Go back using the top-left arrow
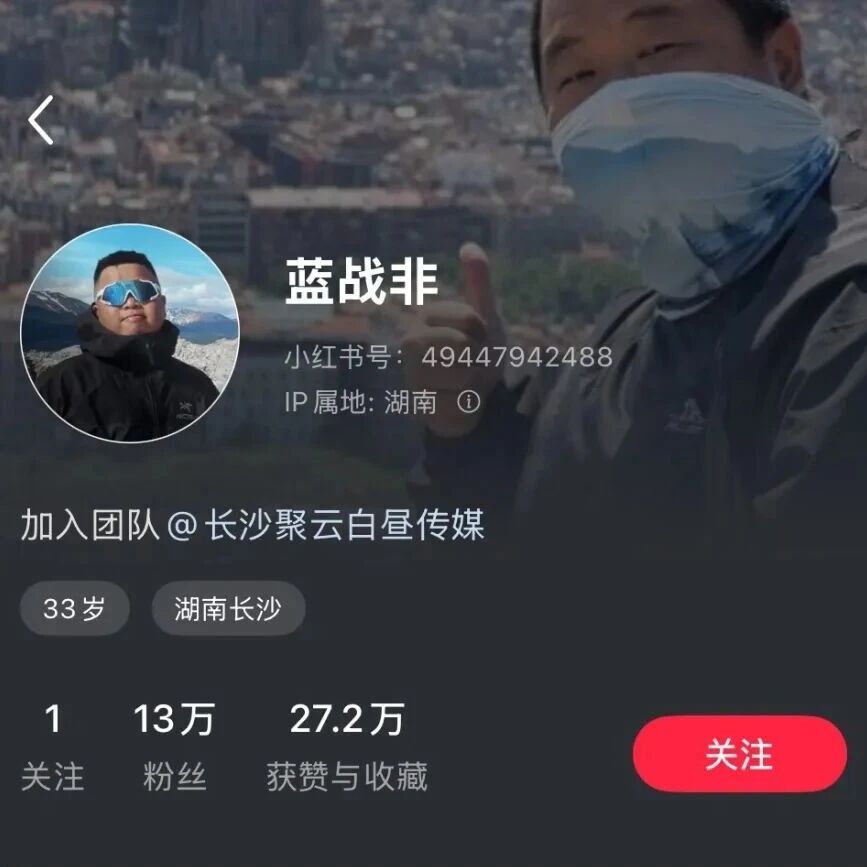The height and width of the screenshot is (867, 867). 42,121
